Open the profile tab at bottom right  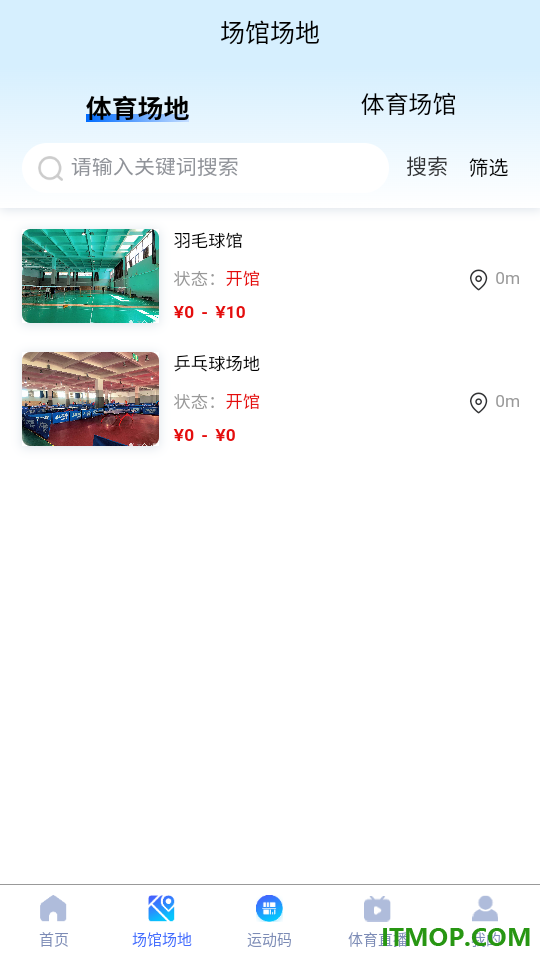click(x=486, y=921)
